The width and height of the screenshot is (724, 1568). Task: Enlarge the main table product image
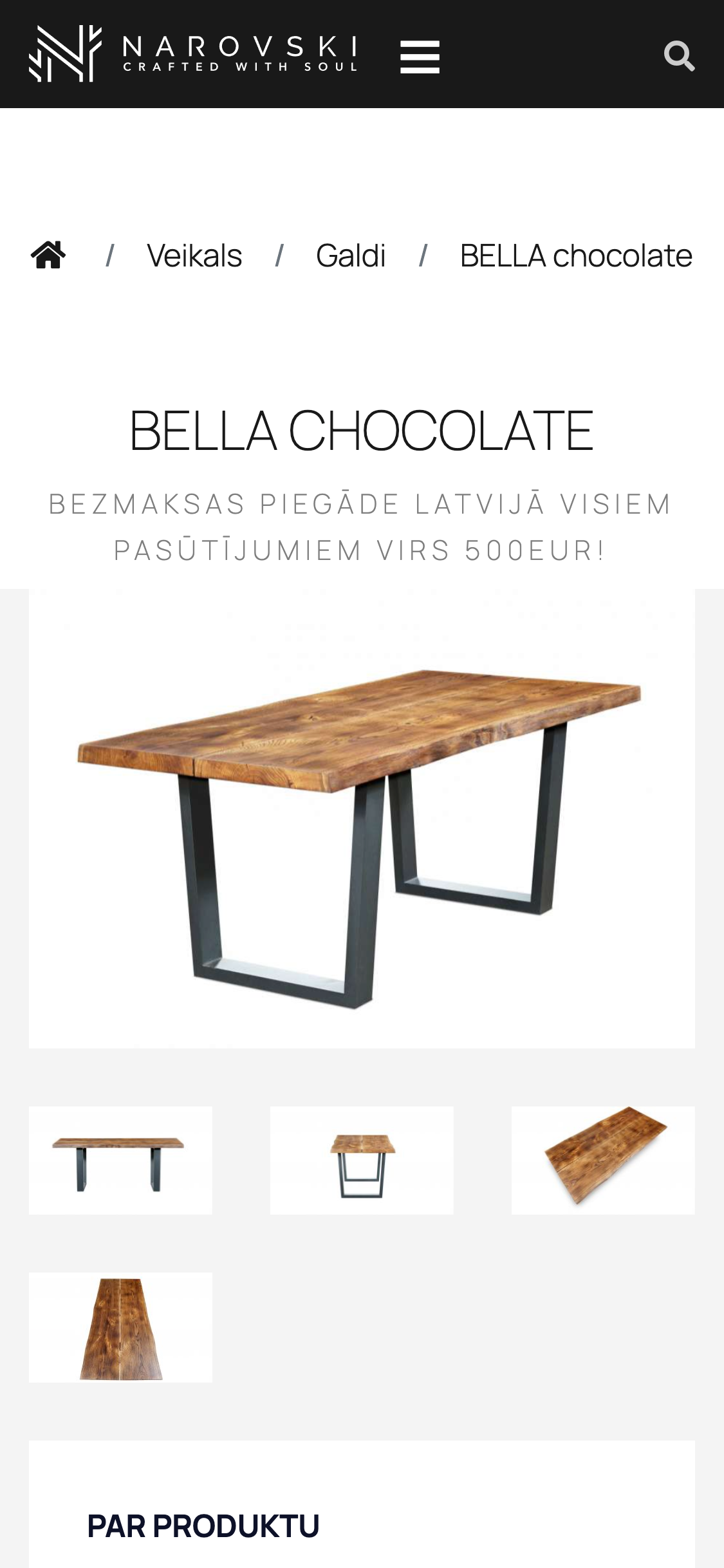coord(362,819)
